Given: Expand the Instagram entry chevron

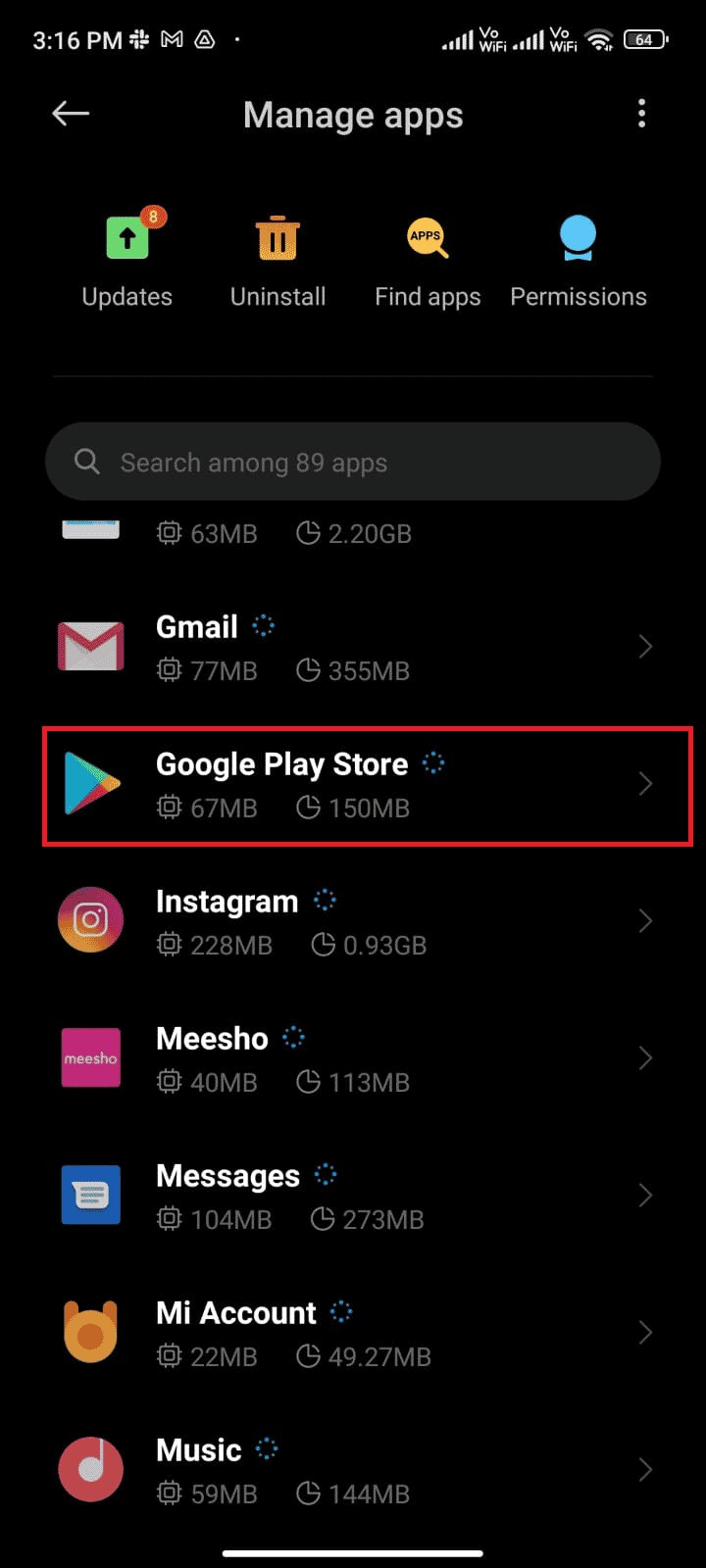Looking at the screenshot, I should click(x=644, y=919).
